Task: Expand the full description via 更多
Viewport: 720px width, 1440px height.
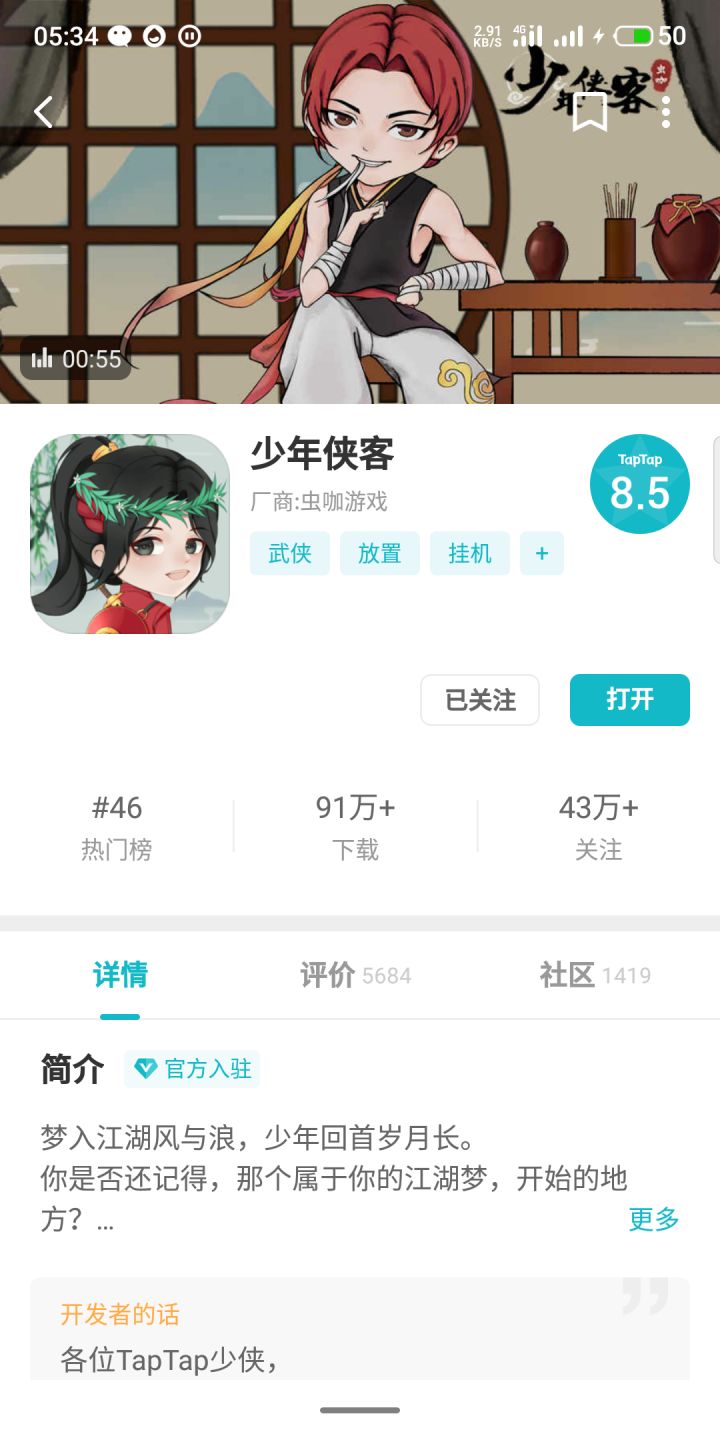Action: point(653,1219)
